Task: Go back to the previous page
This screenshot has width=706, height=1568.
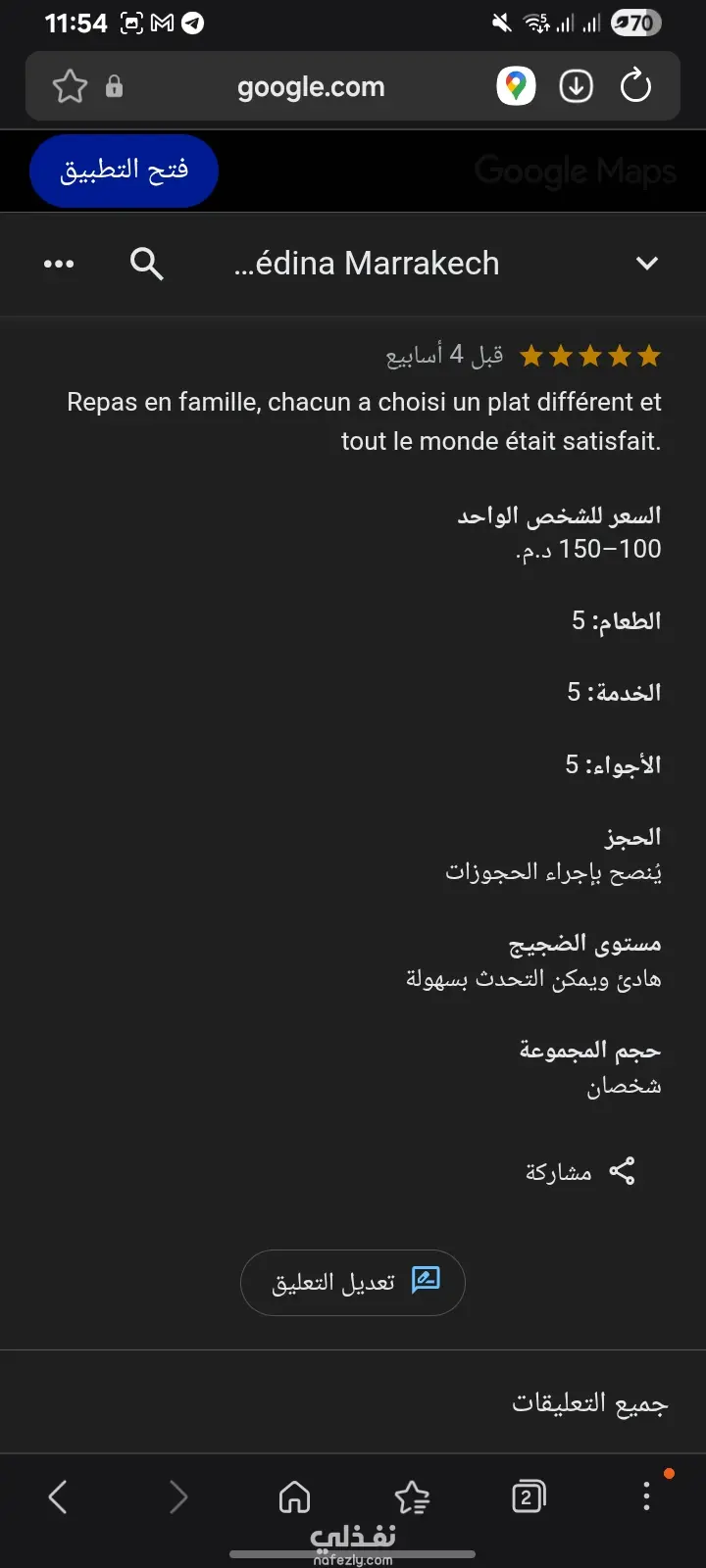Action: [x=58, y=1496]
